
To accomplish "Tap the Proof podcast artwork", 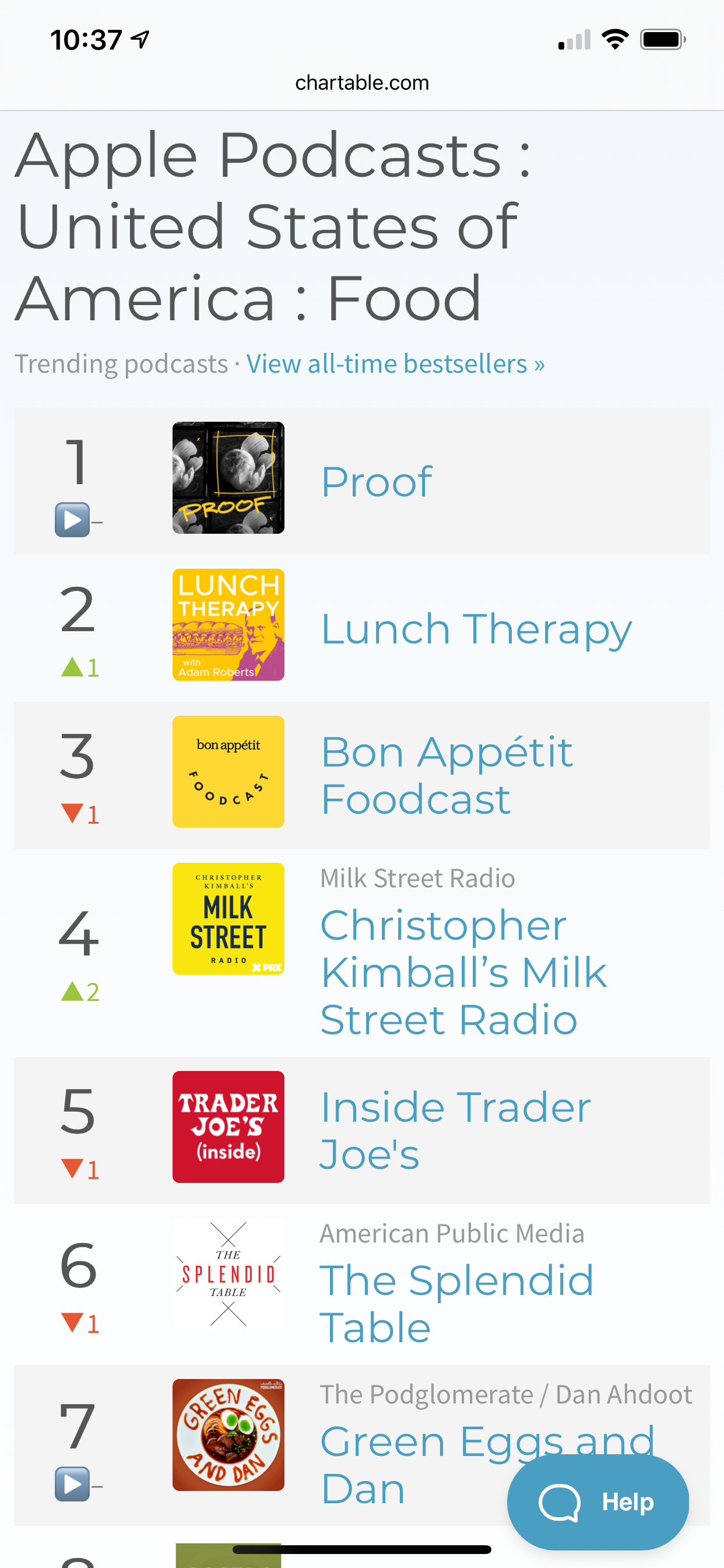I will coord(228,478).
